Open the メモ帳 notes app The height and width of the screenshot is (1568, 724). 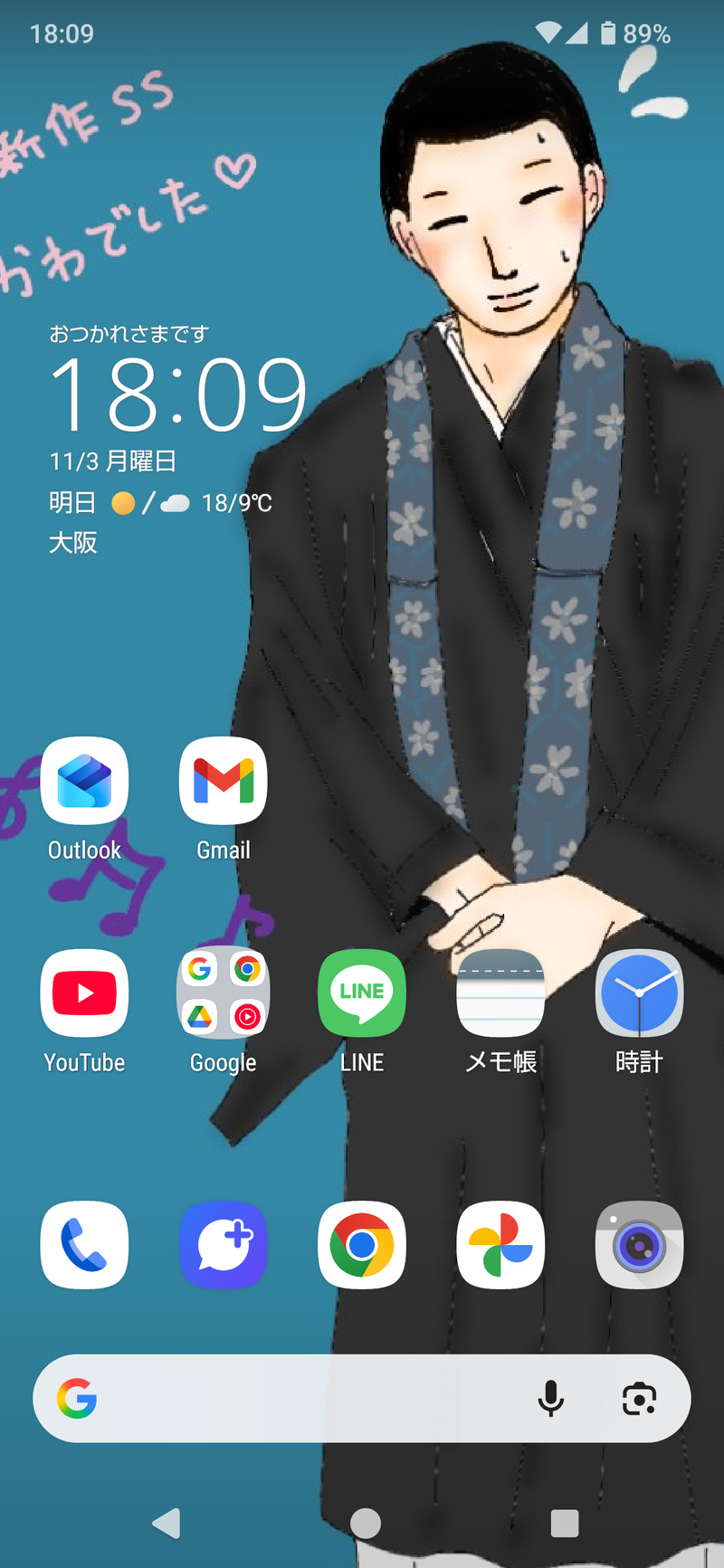pos(500,993)
